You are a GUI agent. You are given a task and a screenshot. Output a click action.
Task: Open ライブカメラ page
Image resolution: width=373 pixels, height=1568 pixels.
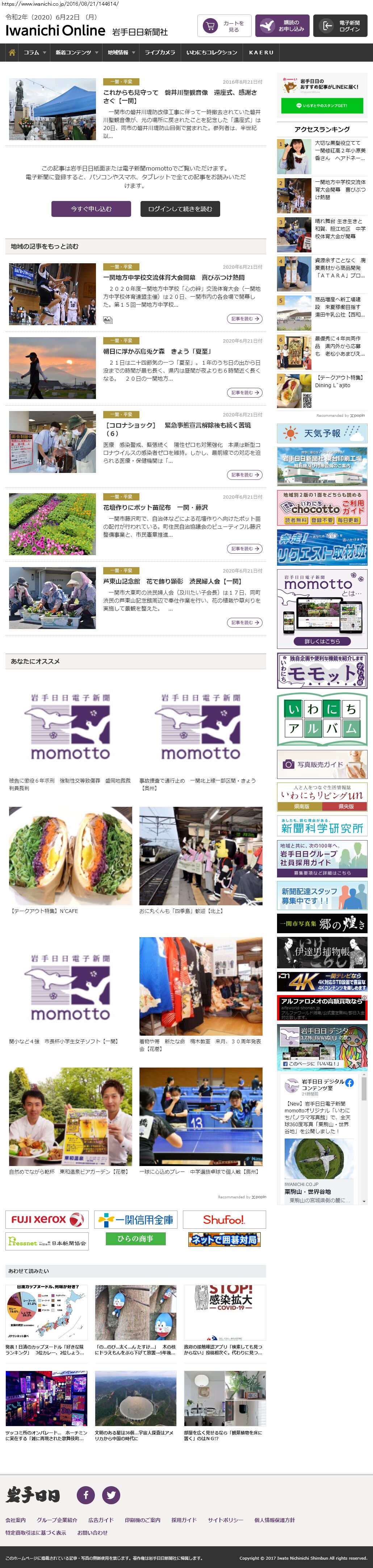pos(159,53)
